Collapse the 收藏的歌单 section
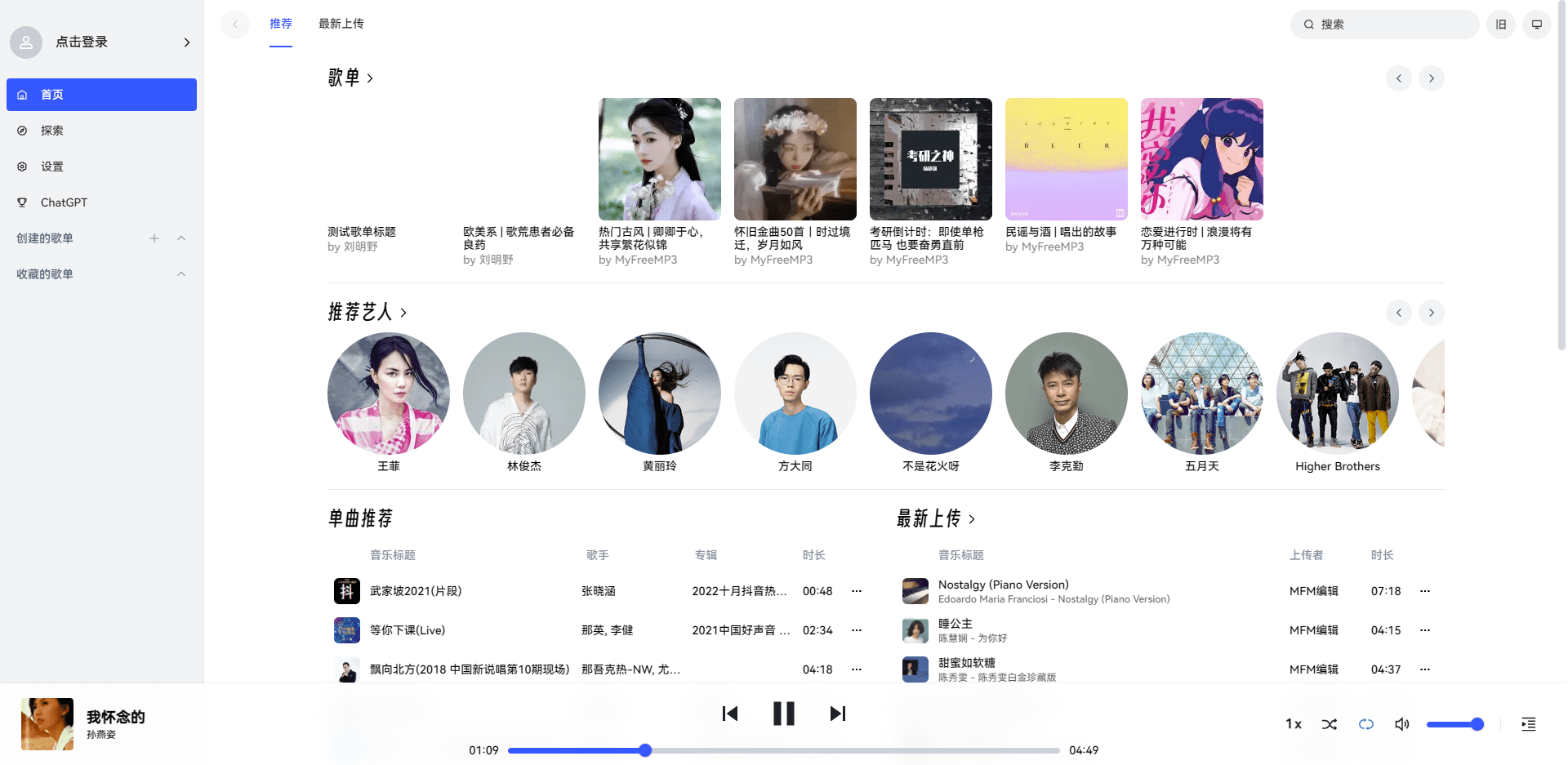Viewport: 1568px width, 765px height. click(x=181, y=274)
